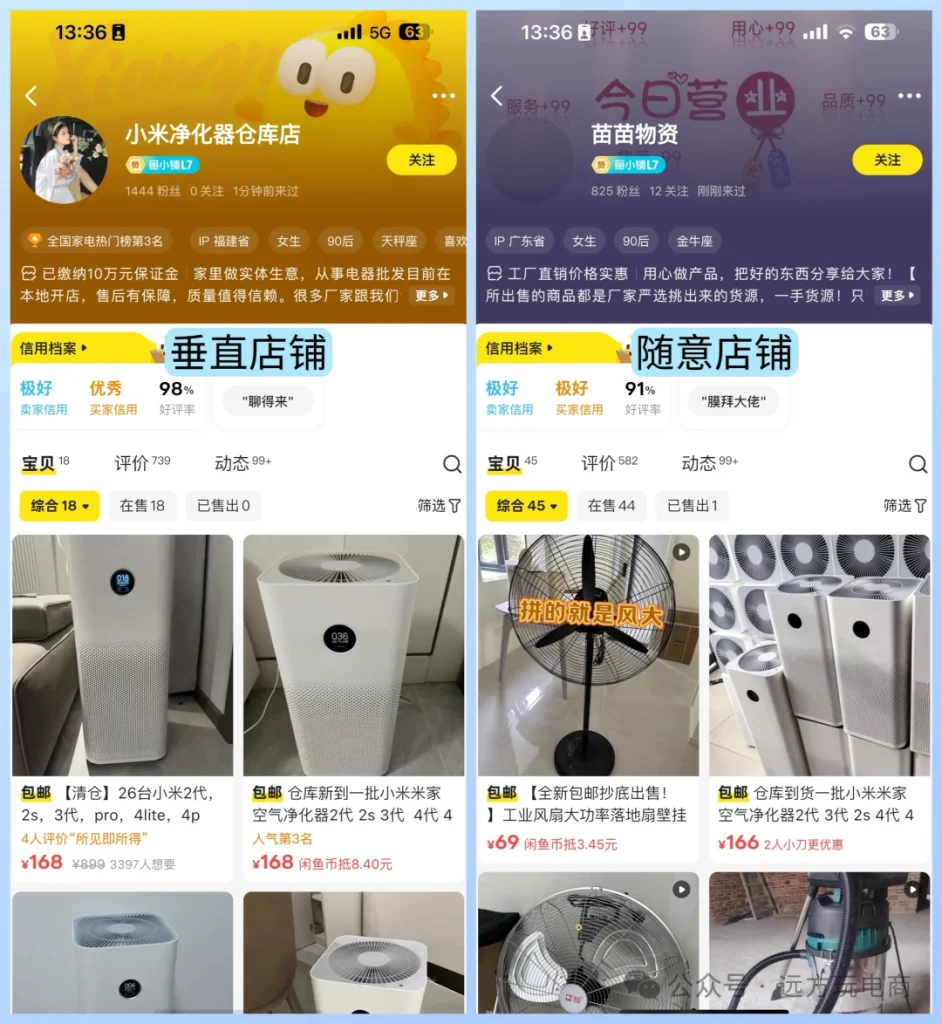Switch to the 评价739 tab on the left store
Viewport: 942px width, 1024px height.
139,464
